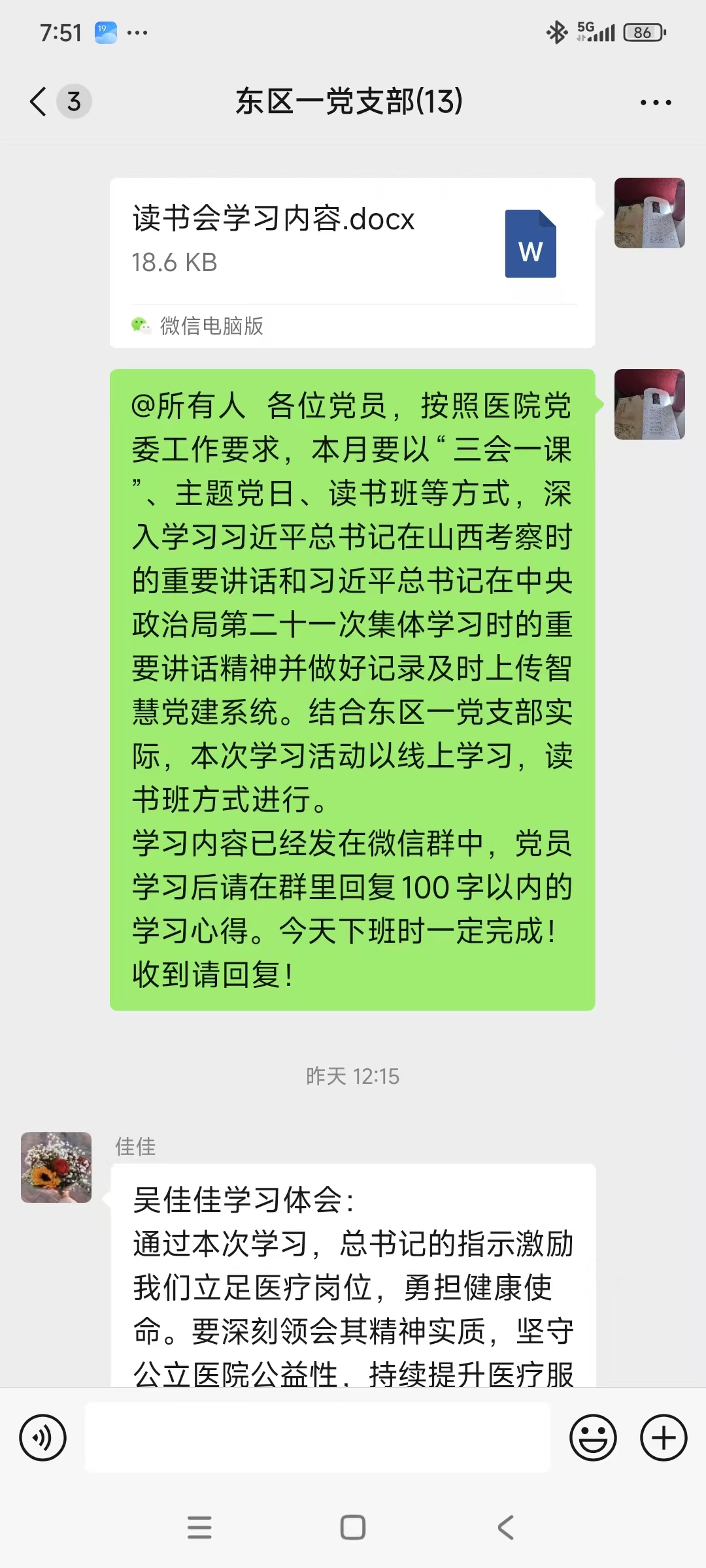706x1568 pixels.
Task: Open the 读书会学习内容.docx file
Action: tap(352, 263)
